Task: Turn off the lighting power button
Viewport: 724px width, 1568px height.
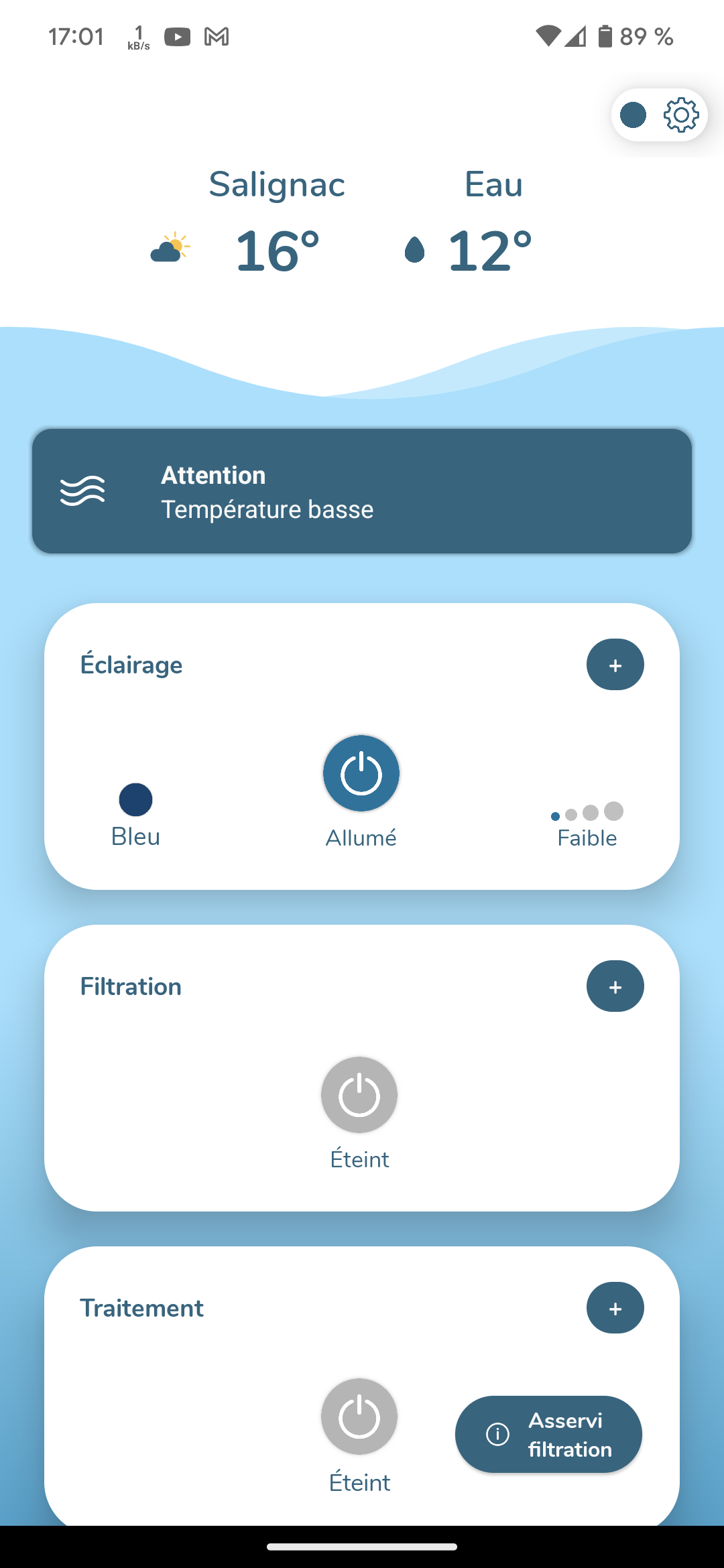Action: click(361, 773)
